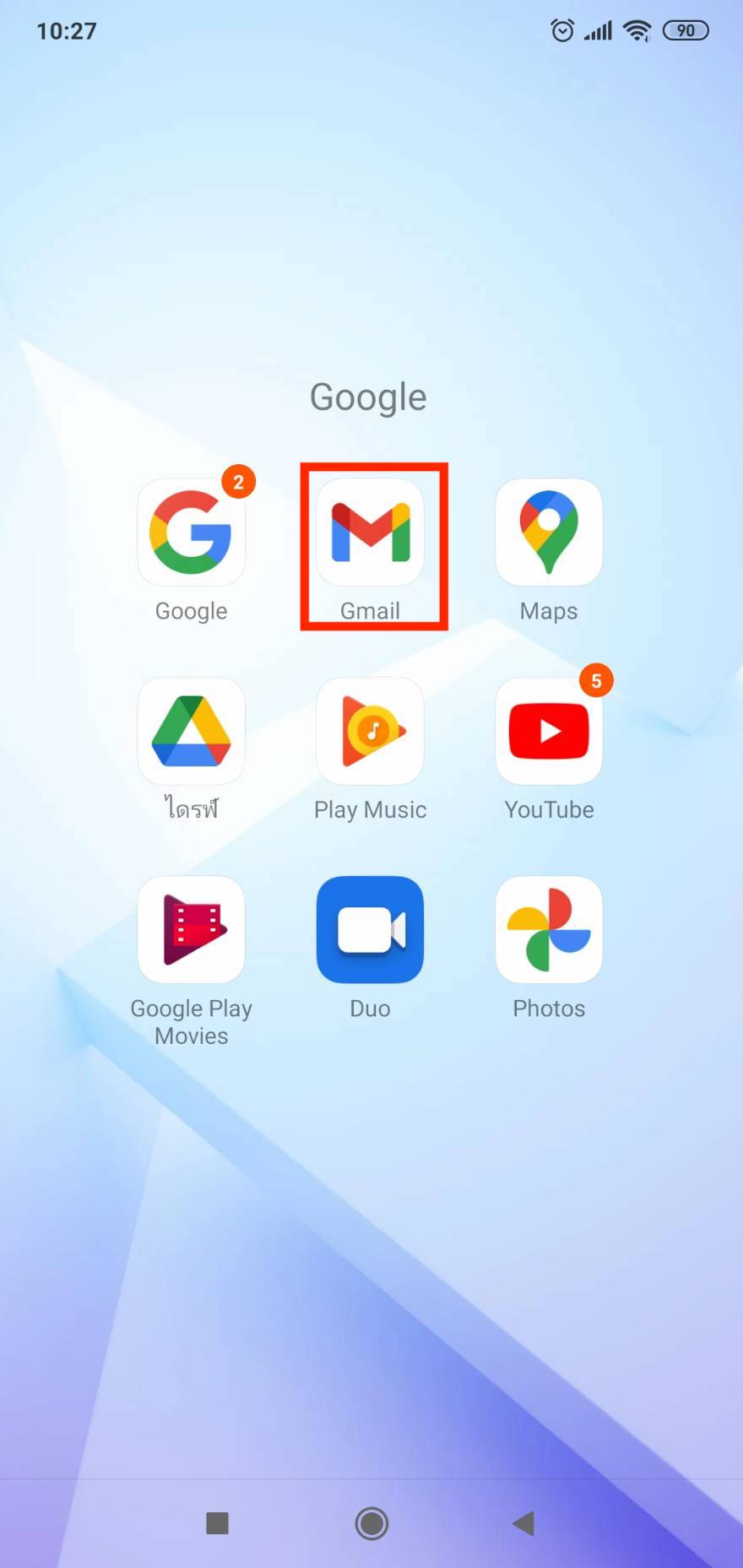
Task: Launch Play Music
Action: [370, 732]
